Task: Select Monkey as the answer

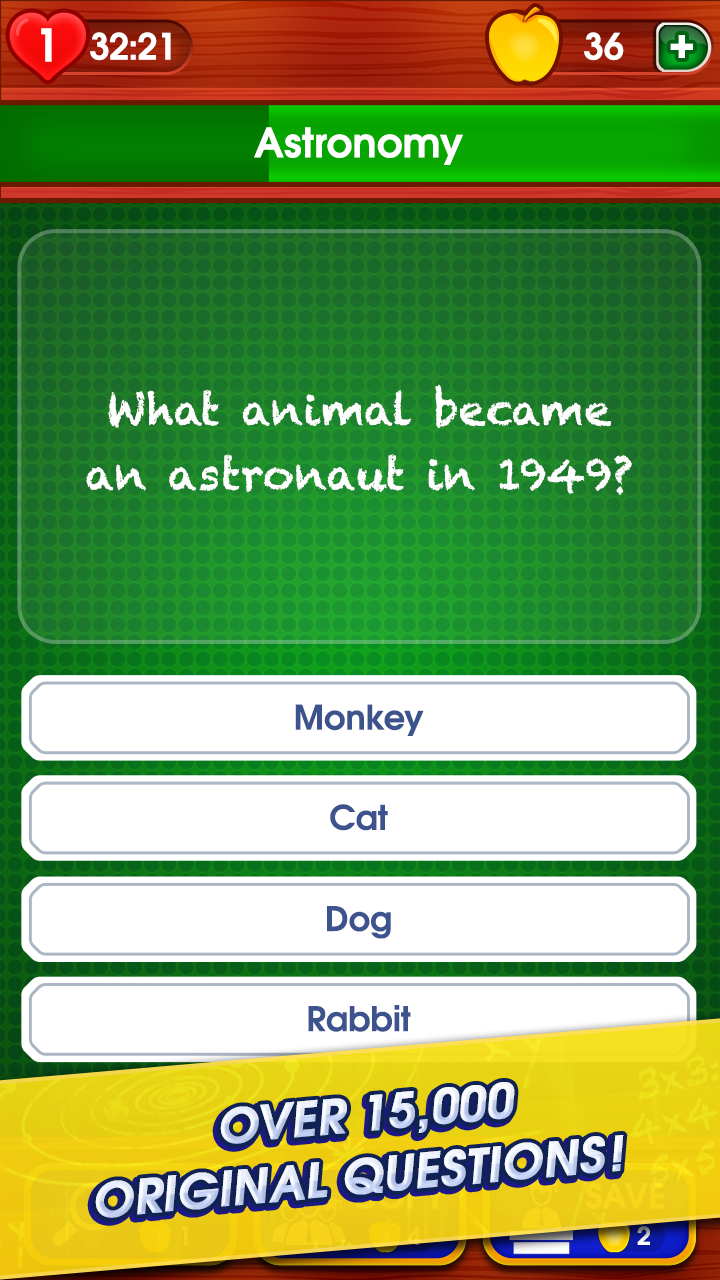Action: point(358,718)
